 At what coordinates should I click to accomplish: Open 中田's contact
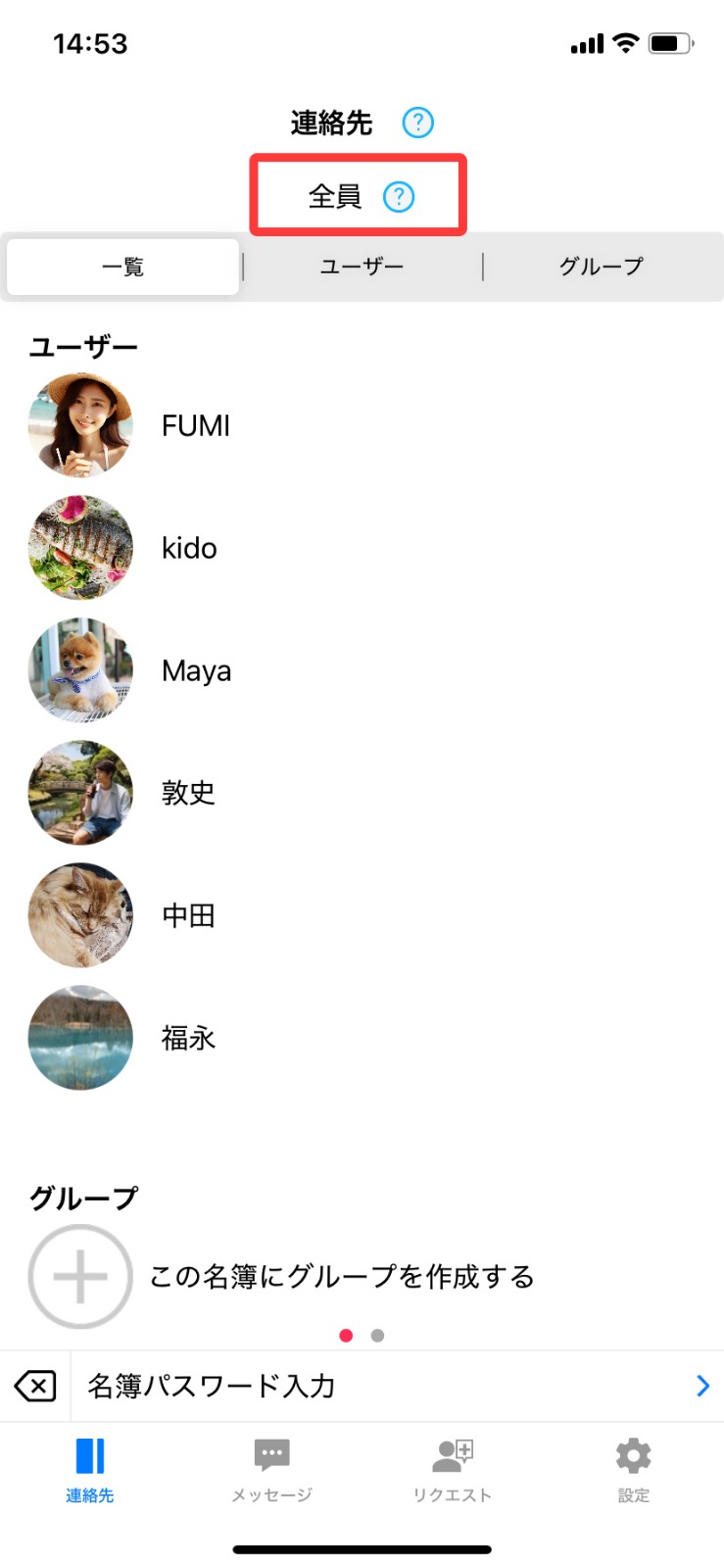click(188, 915)
